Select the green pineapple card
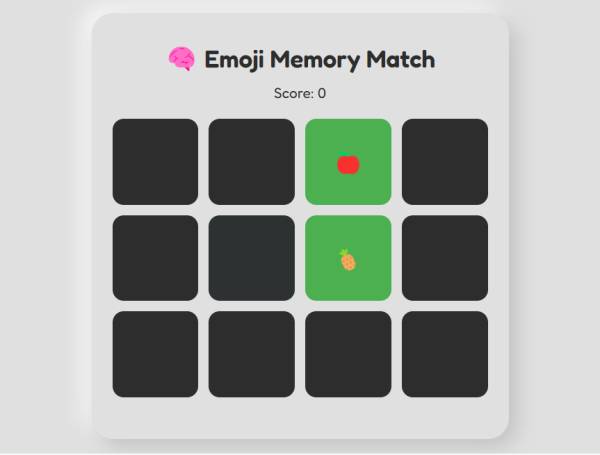600x455 pixels. coord(348,258)
